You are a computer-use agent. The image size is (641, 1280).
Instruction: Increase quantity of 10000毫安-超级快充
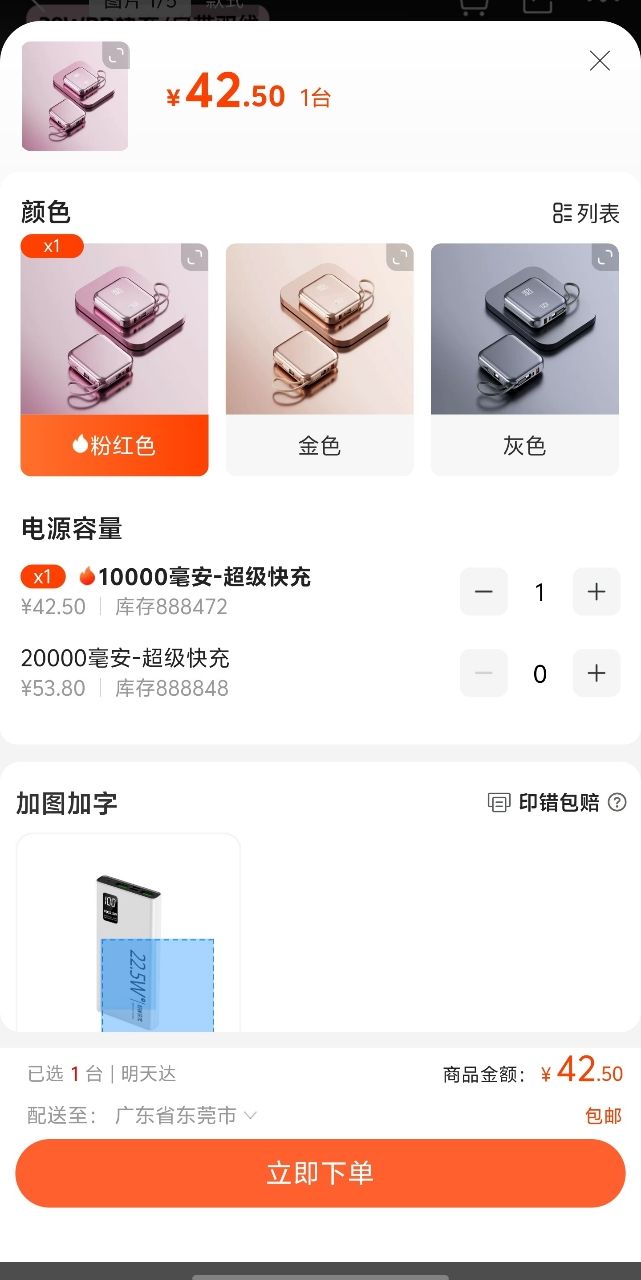click(596, 592)
